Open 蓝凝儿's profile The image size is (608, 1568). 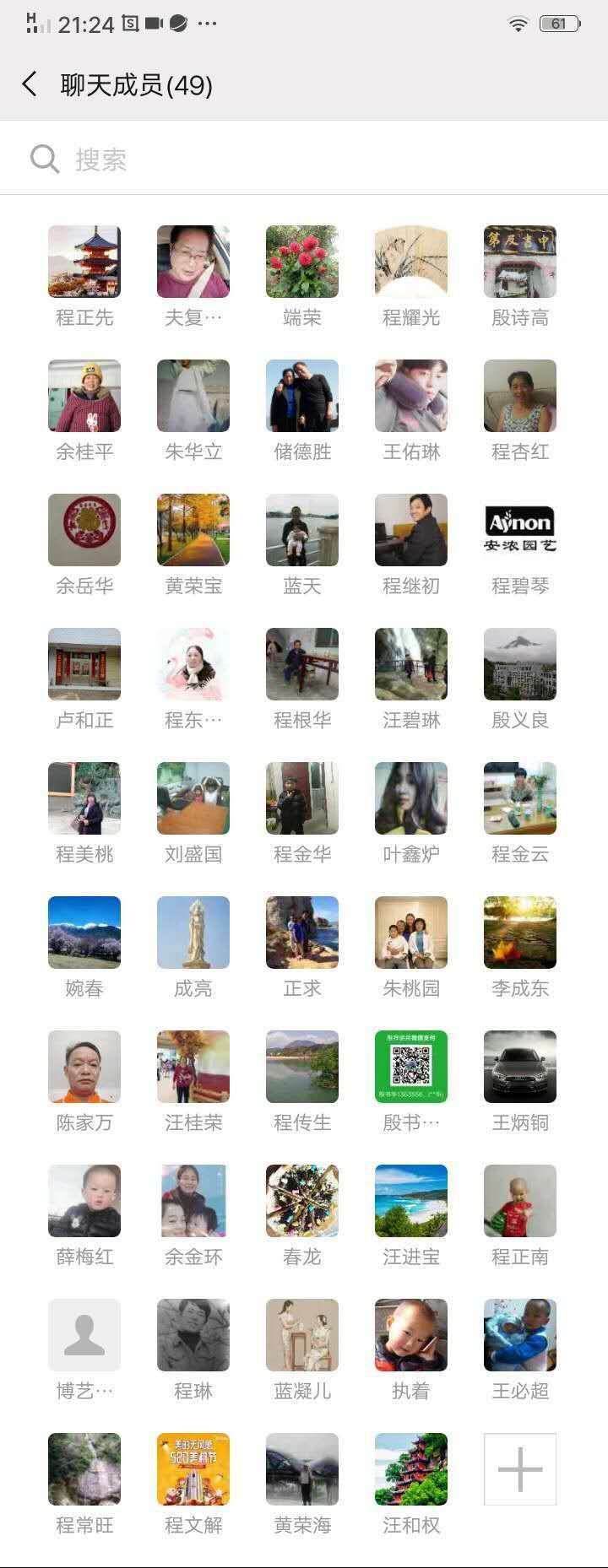[302, 1335]
